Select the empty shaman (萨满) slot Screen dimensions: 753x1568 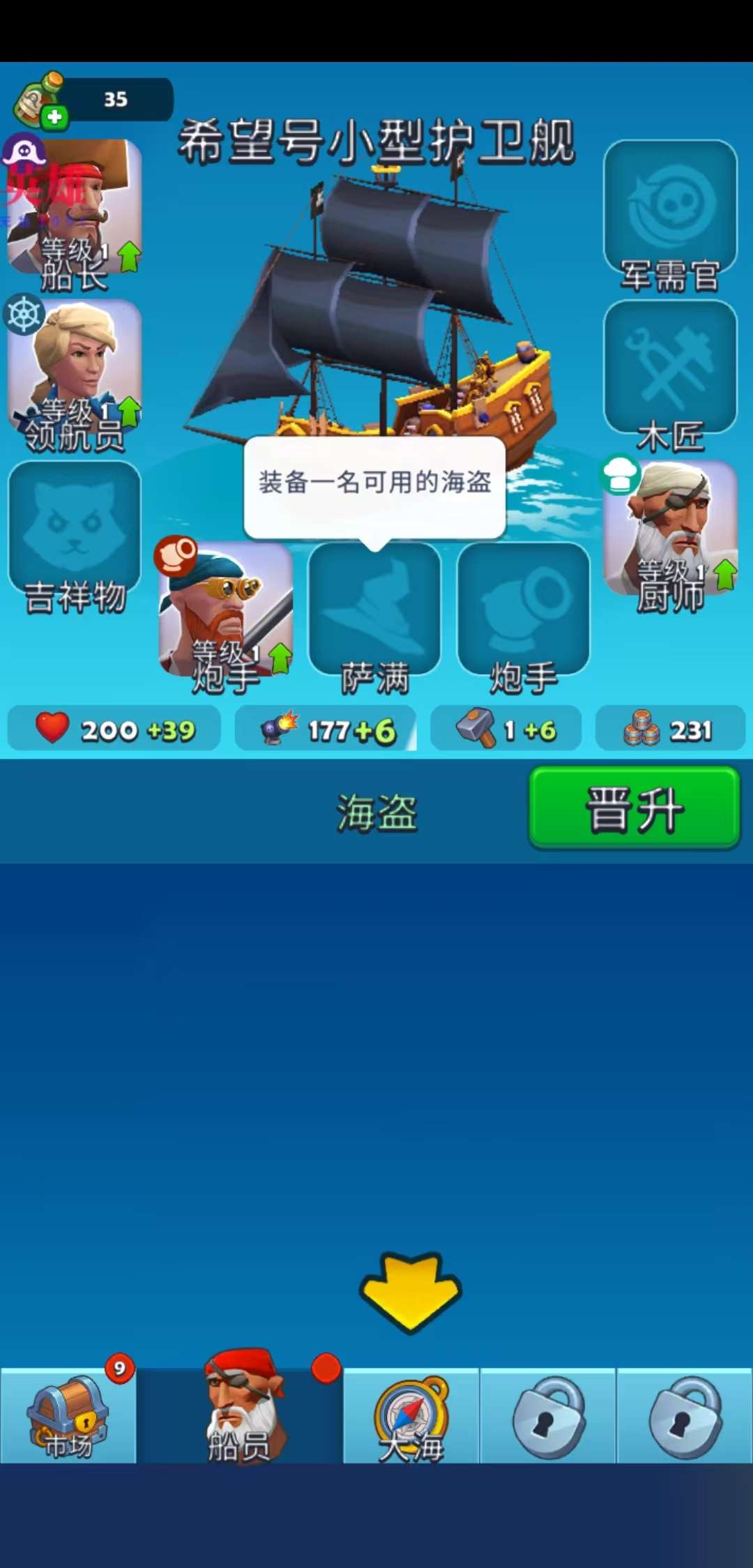pyautogui.click(x=374, y=609)
